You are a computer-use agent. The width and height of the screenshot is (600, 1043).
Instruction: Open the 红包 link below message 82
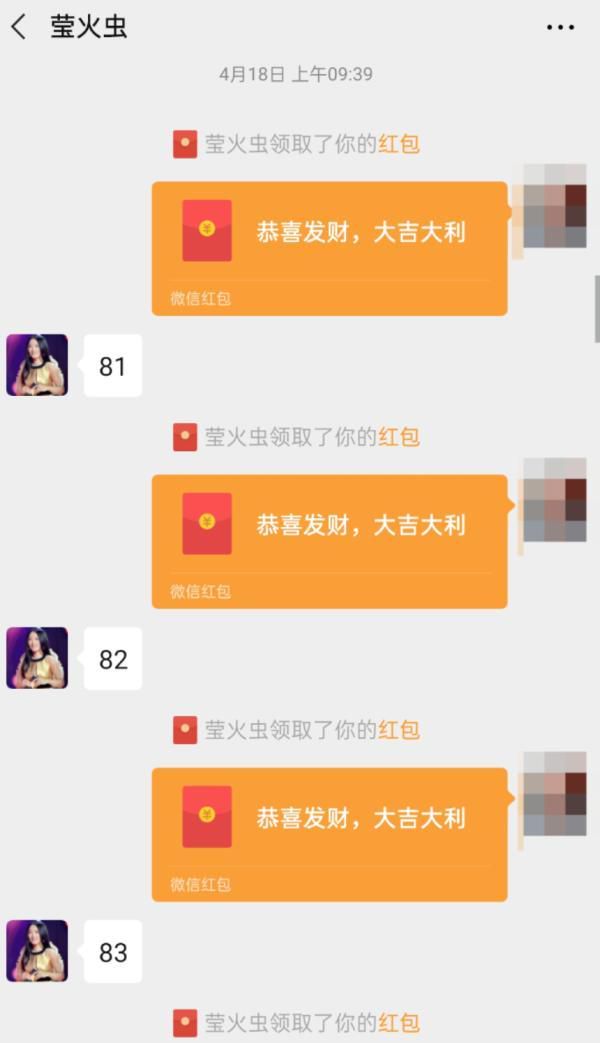tap(399, 730)
